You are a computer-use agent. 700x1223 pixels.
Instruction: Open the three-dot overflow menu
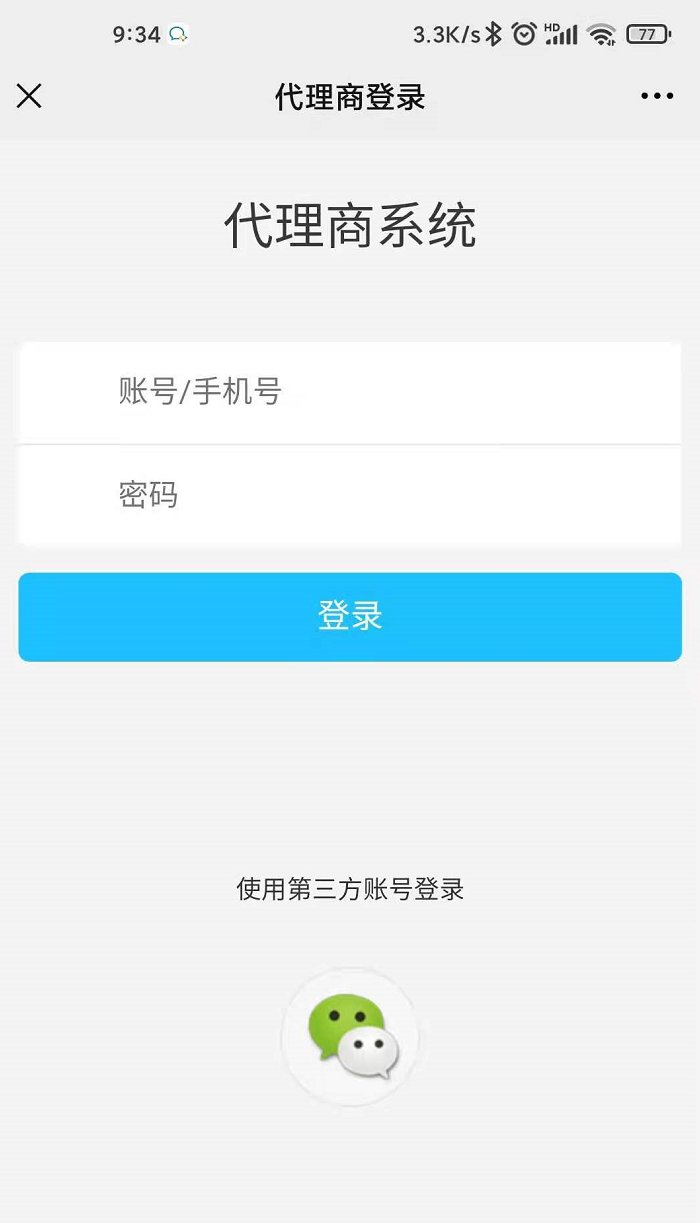pos(657,96)
